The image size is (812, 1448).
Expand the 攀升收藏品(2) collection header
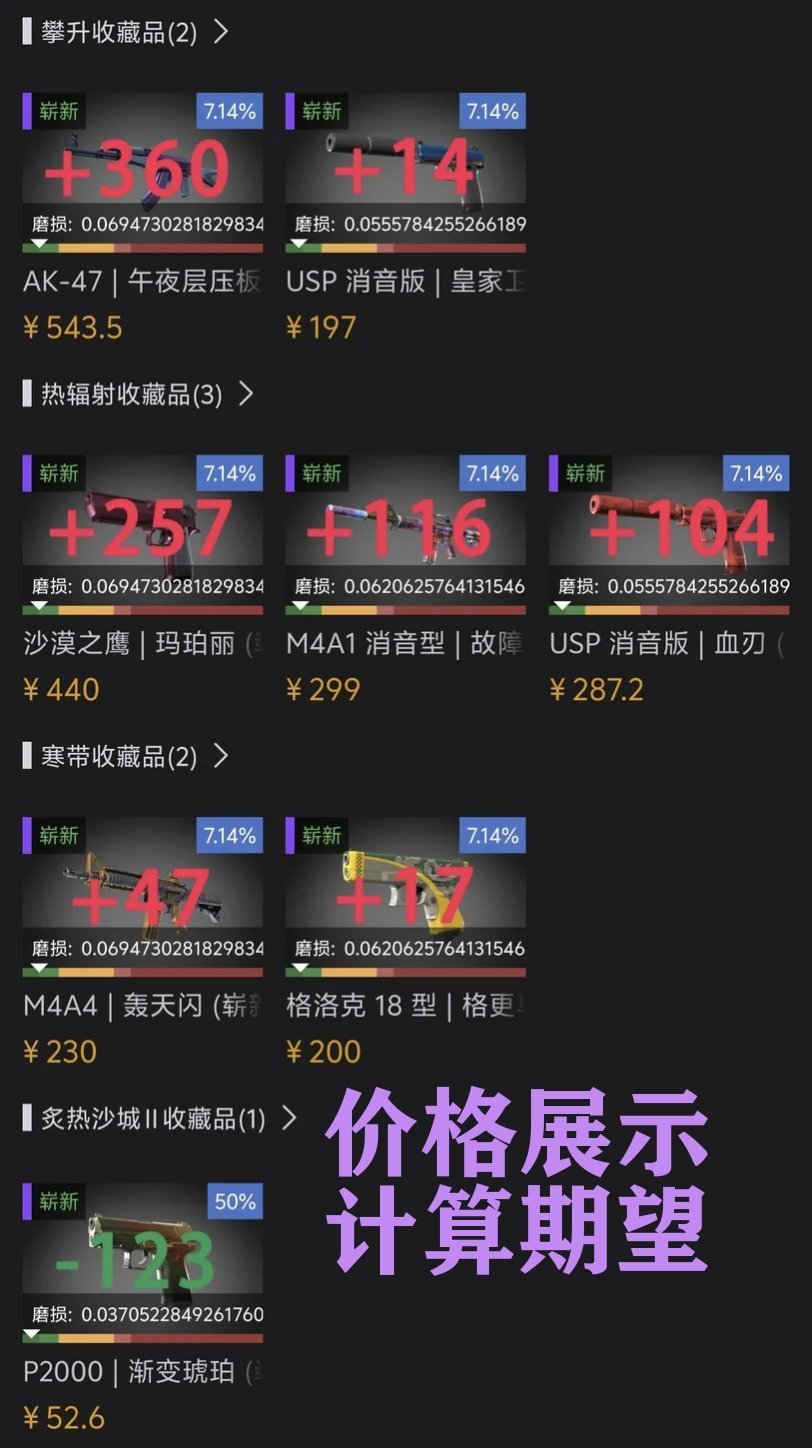(125, 32)
